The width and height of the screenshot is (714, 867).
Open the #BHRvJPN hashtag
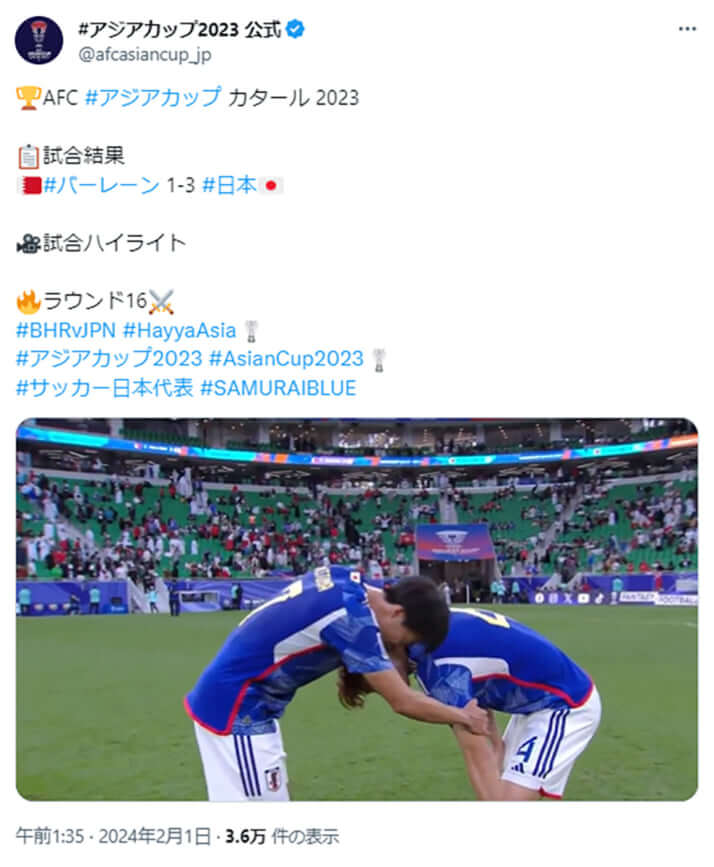point(66,330)
